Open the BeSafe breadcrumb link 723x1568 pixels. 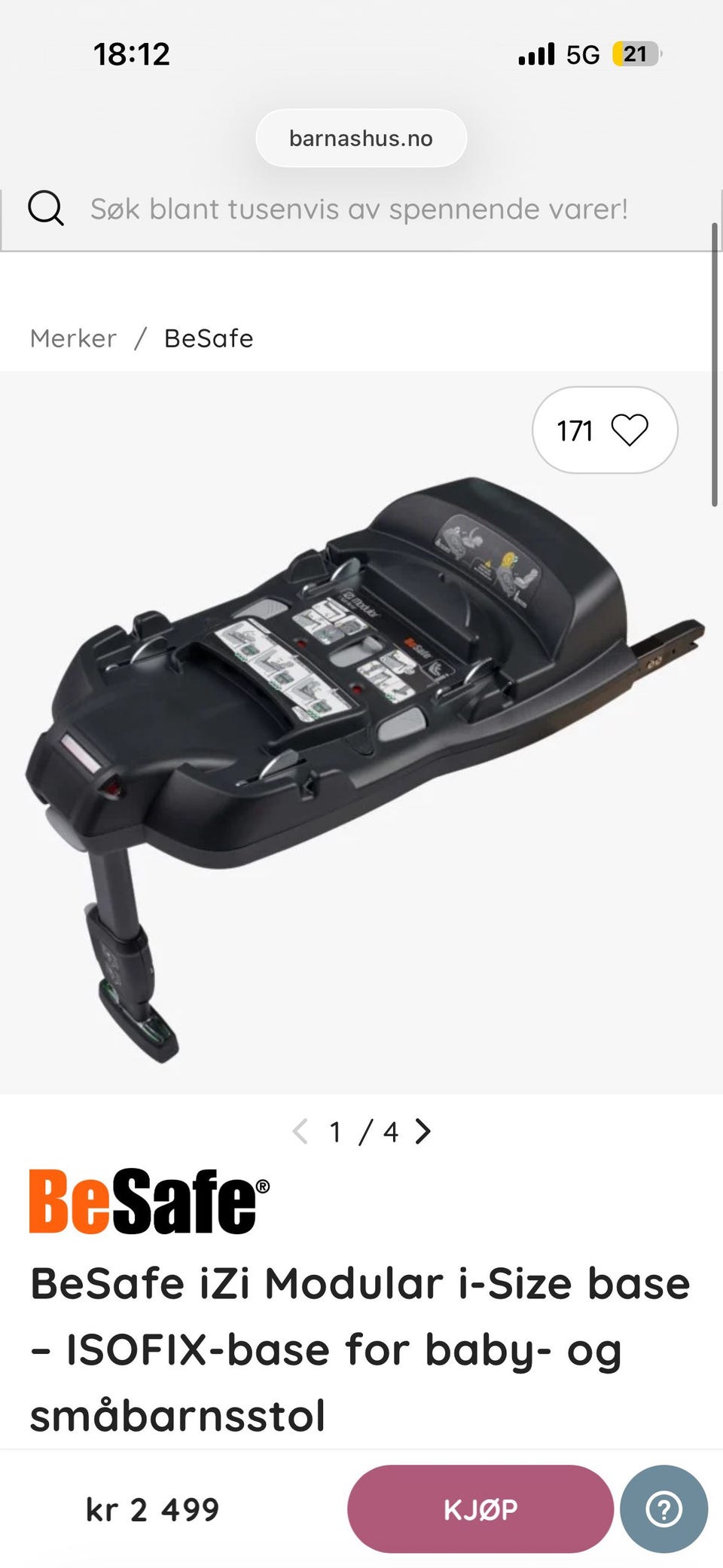[x=209, y=338]
